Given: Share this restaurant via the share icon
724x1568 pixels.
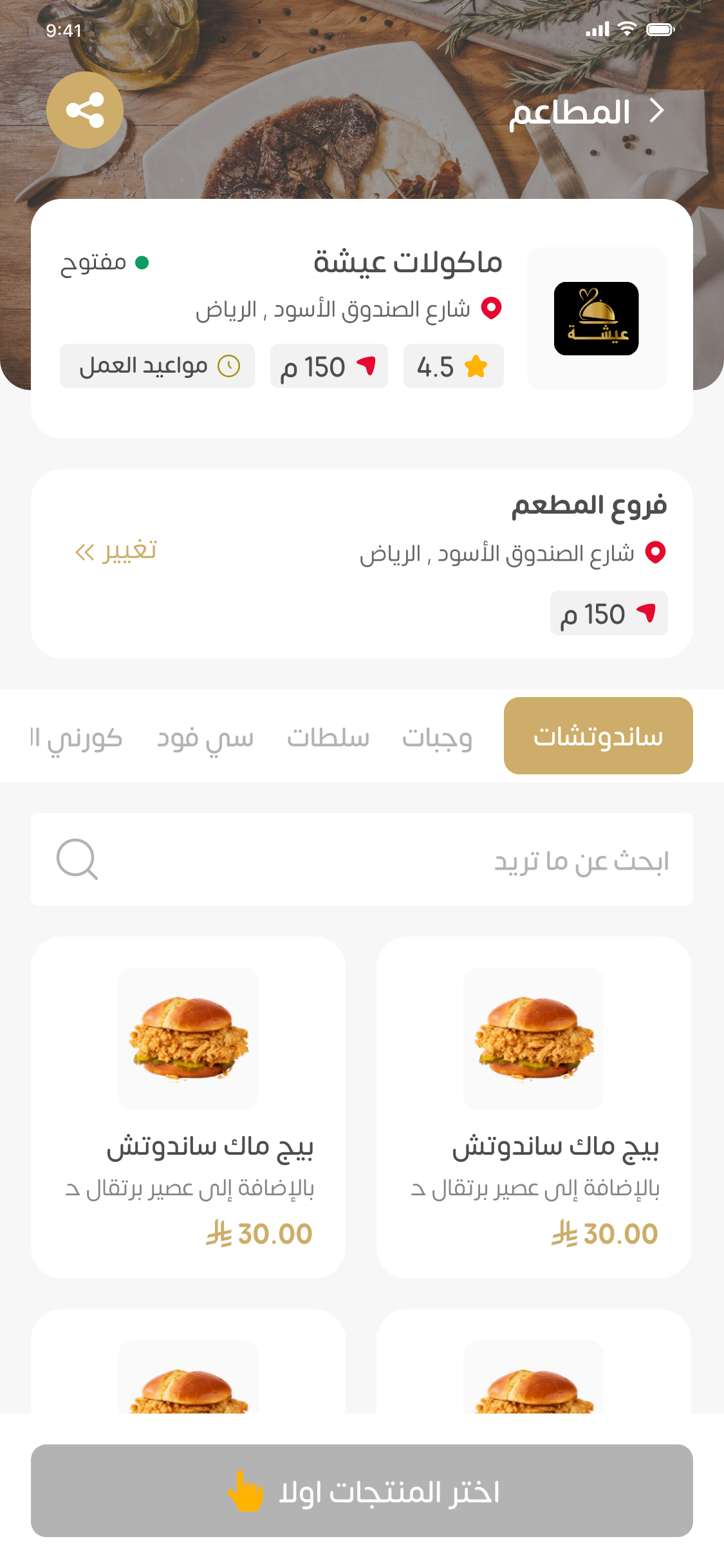Looking at the screenshot, I should [85, 110].
